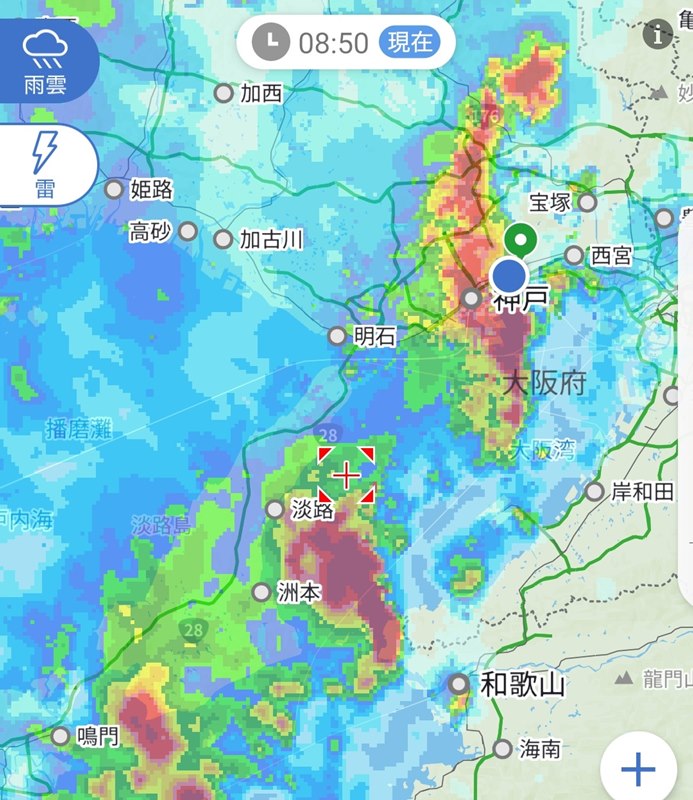Open the map info icon

(x=658, y=35)
